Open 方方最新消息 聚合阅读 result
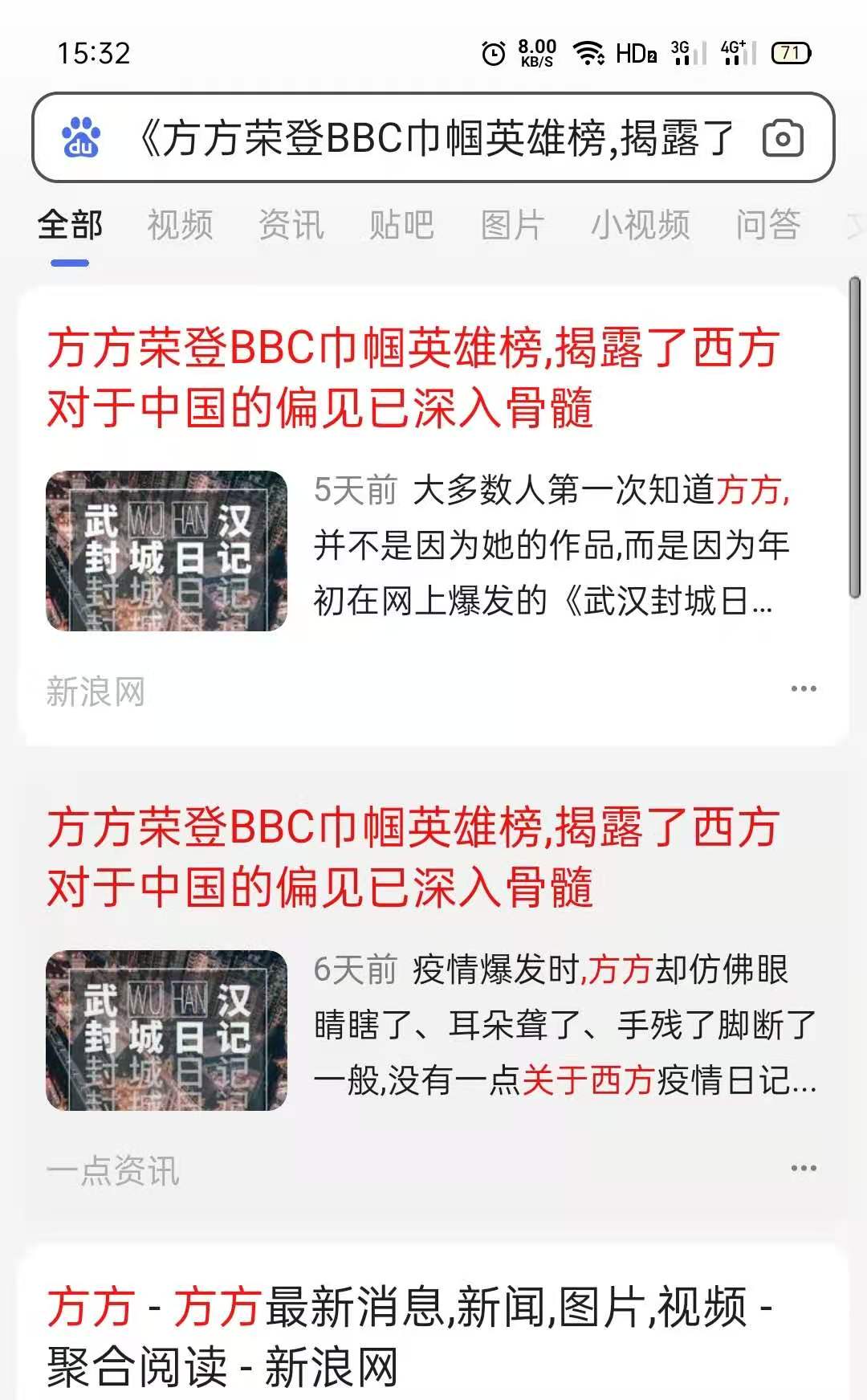867x1400 pixels. (x=409, y=1337)
